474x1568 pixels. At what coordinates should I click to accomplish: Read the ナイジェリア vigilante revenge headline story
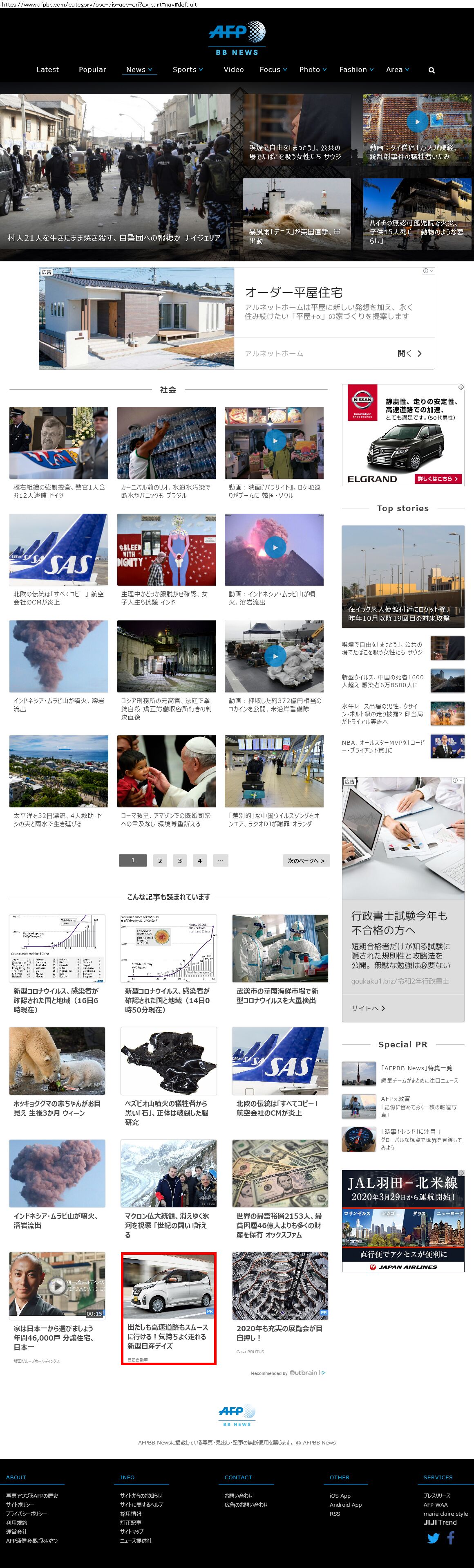(x=114, y=237)
